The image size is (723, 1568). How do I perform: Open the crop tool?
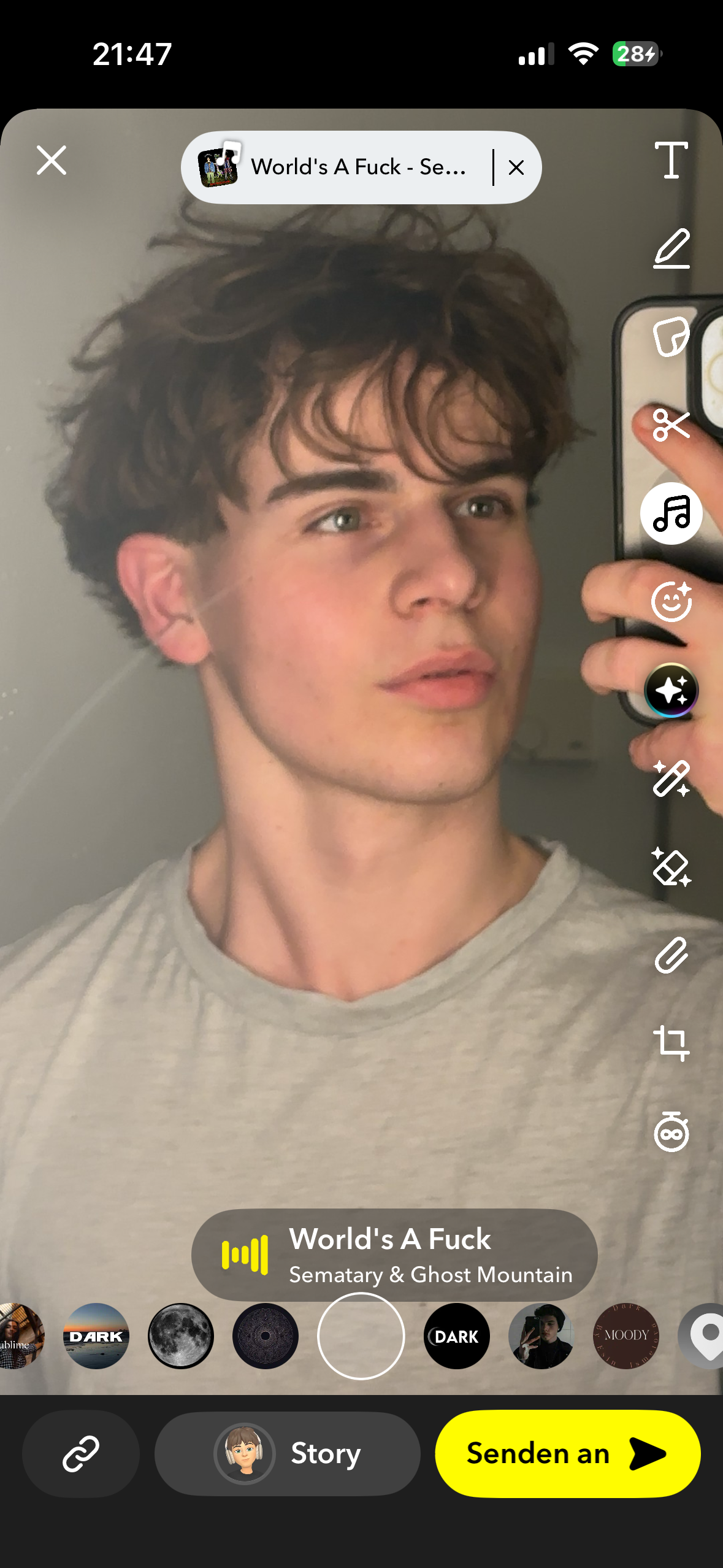coord(671,1043)
